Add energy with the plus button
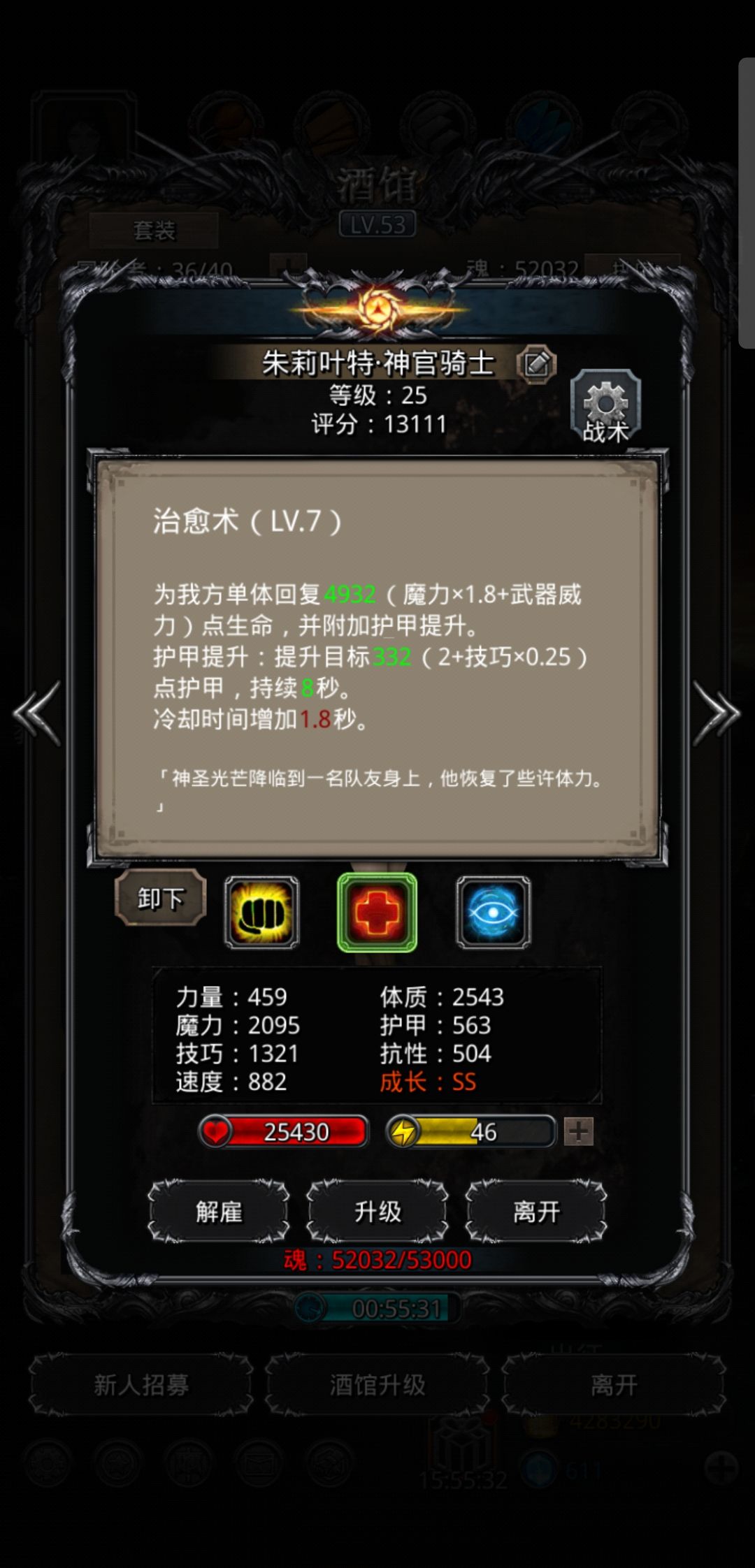The height and width of the screenshot is (1568, 755). [x=578, y=1131]
